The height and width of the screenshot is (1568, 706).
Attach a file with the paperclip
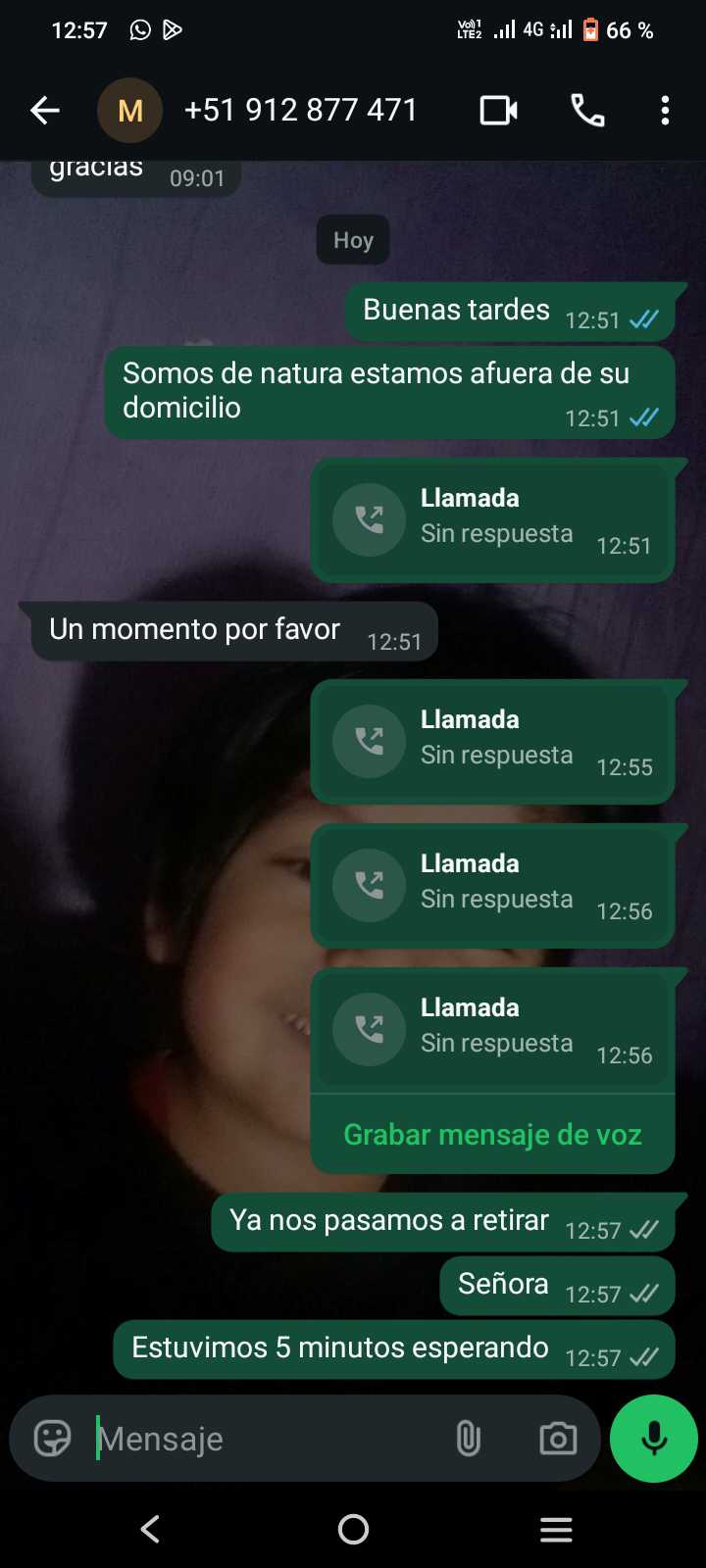click(x=469, y=1439)
